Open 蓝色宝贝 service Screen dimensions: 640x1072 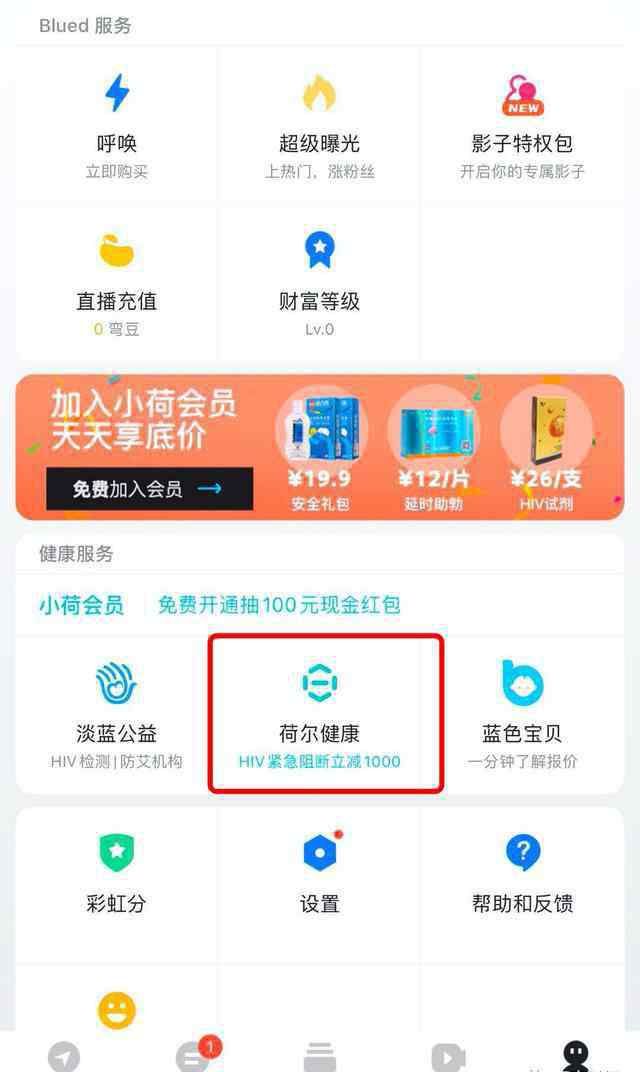click(x=522, y=715)
